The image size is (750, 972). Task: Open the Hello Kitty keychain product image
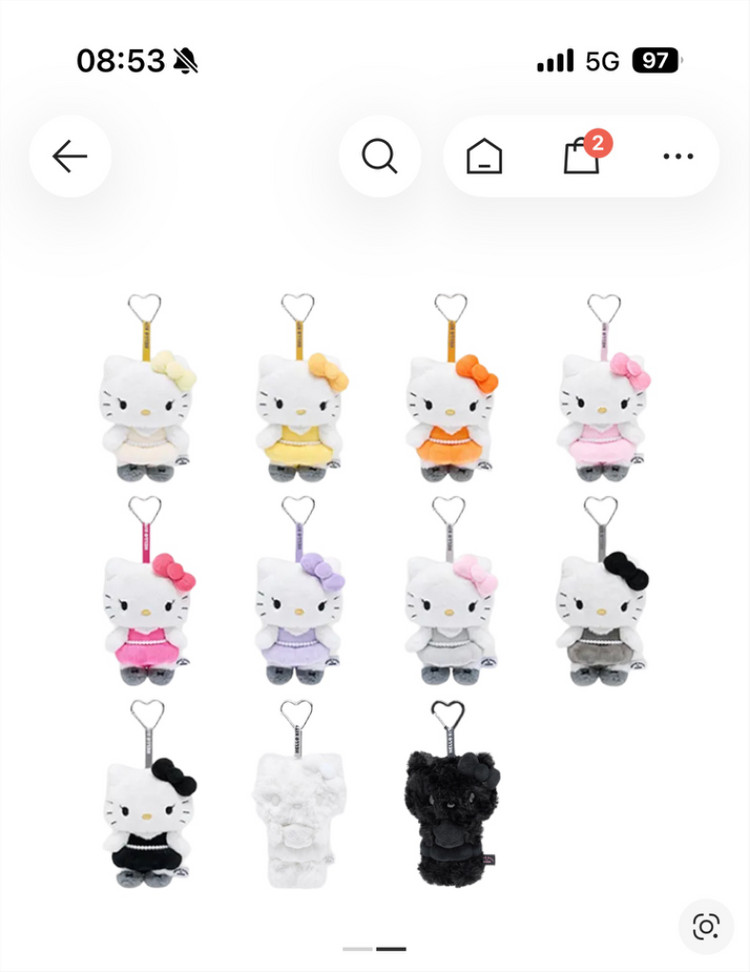[x=375, y=590]
